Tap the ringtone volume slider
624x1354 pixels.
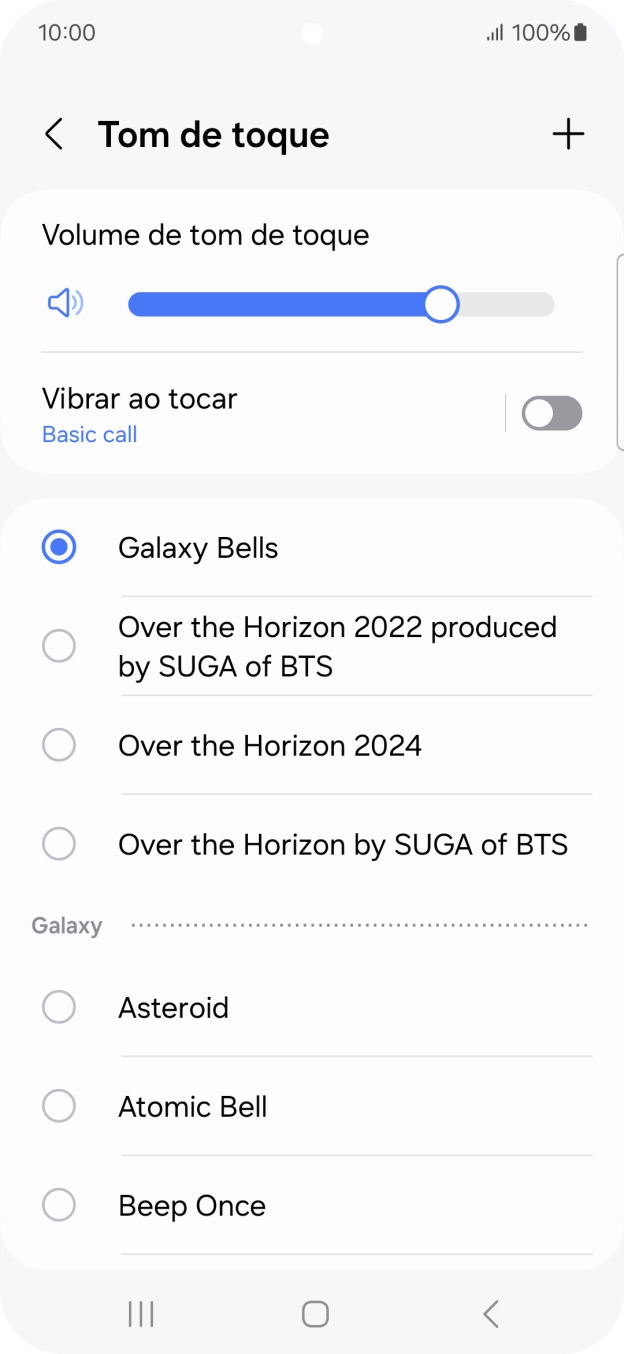pos(341,304)
